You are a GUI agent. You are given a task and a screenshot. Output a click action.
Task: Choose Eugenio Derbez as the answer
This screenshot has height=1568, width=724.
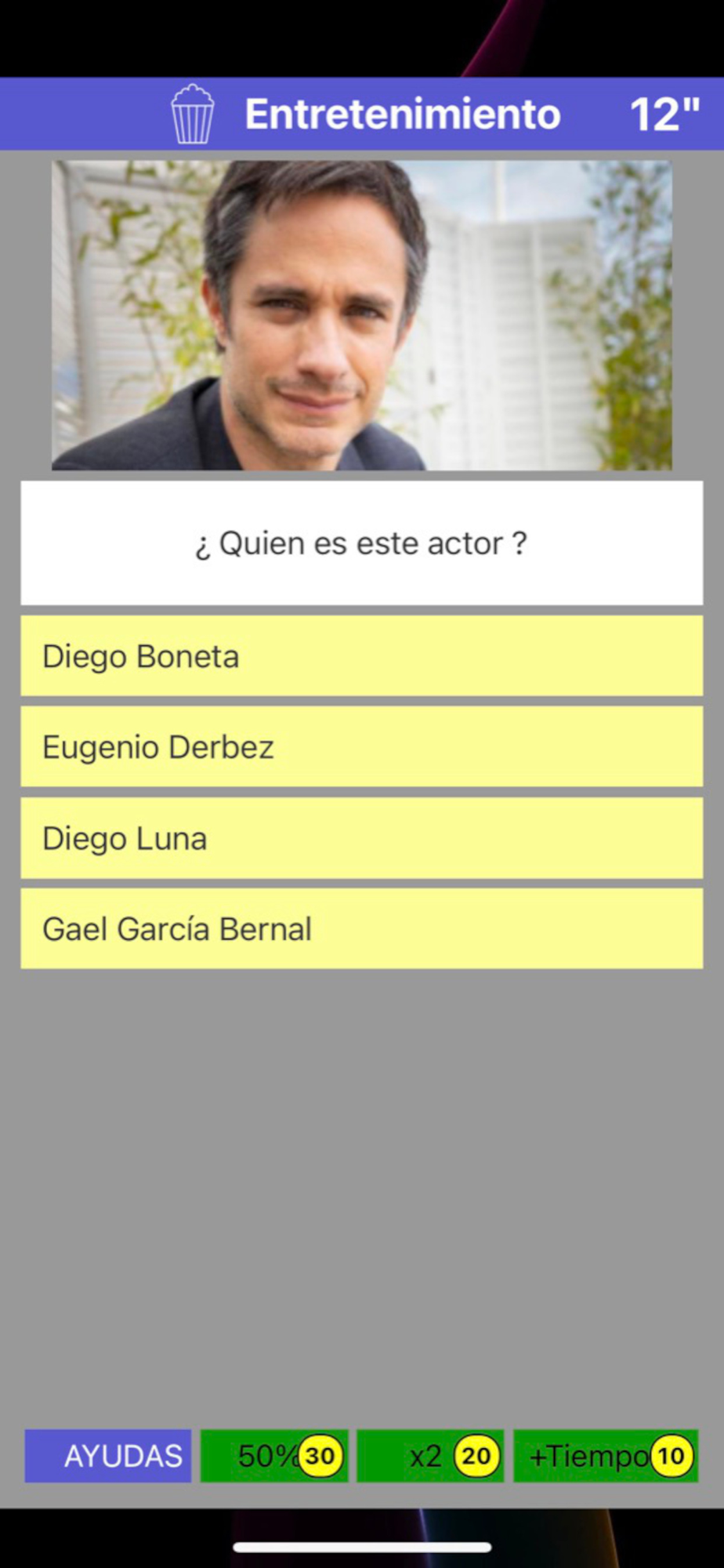tap(361, 747)
